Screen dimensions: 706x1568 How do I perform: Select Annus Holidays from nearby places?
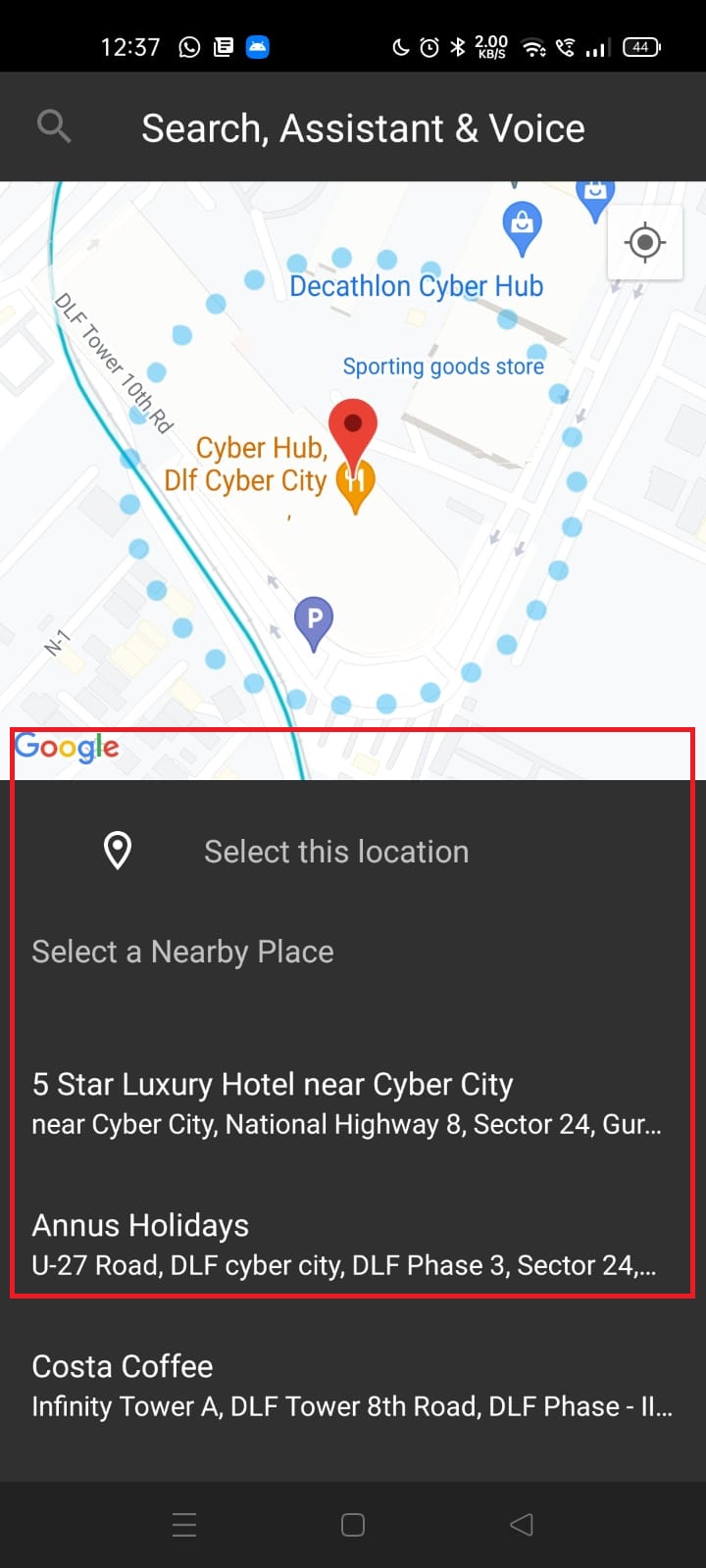(x=346, y=1245)
